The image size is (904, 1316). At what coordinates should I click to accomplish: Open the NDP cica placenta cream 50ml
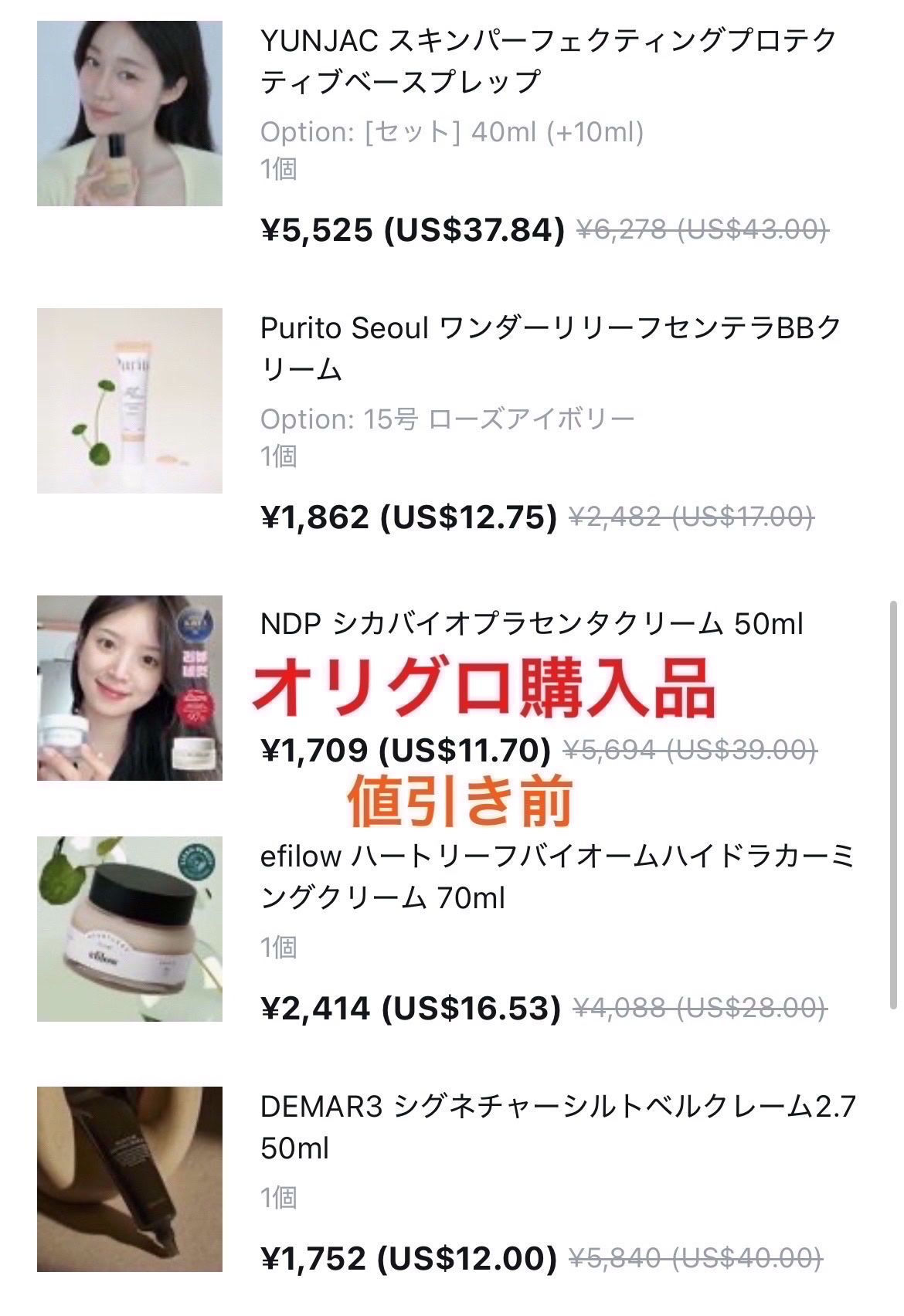click(x=532, y=623)
